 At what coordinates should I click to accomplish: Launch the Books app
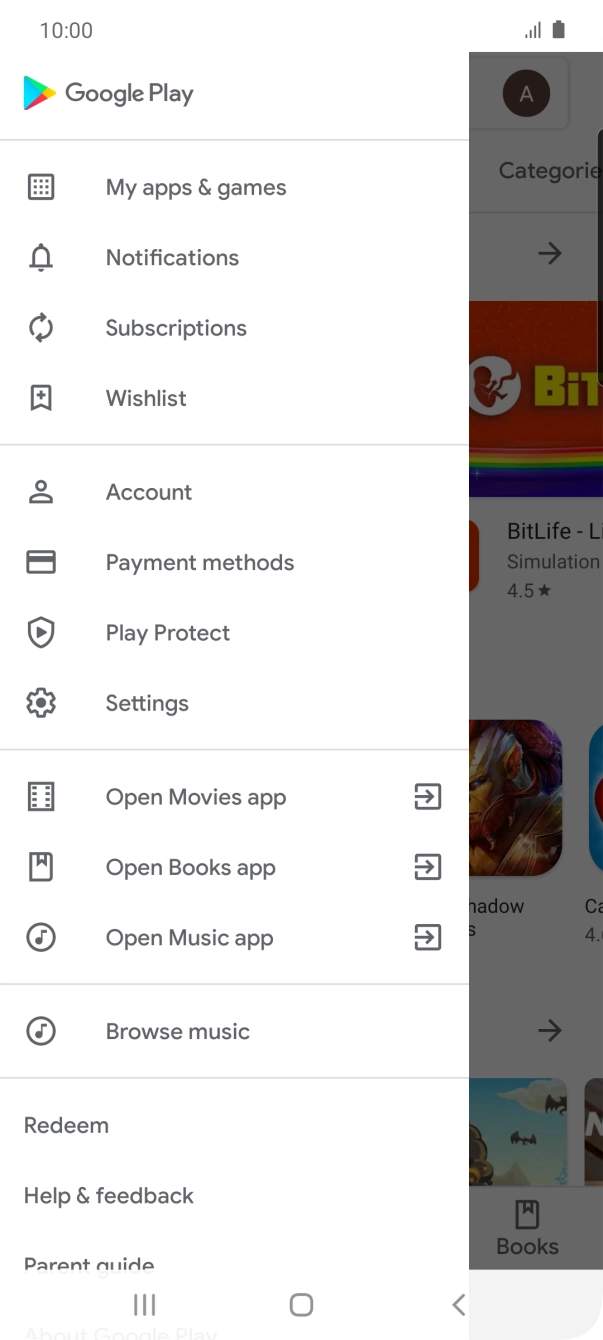[x=234, y=867]
